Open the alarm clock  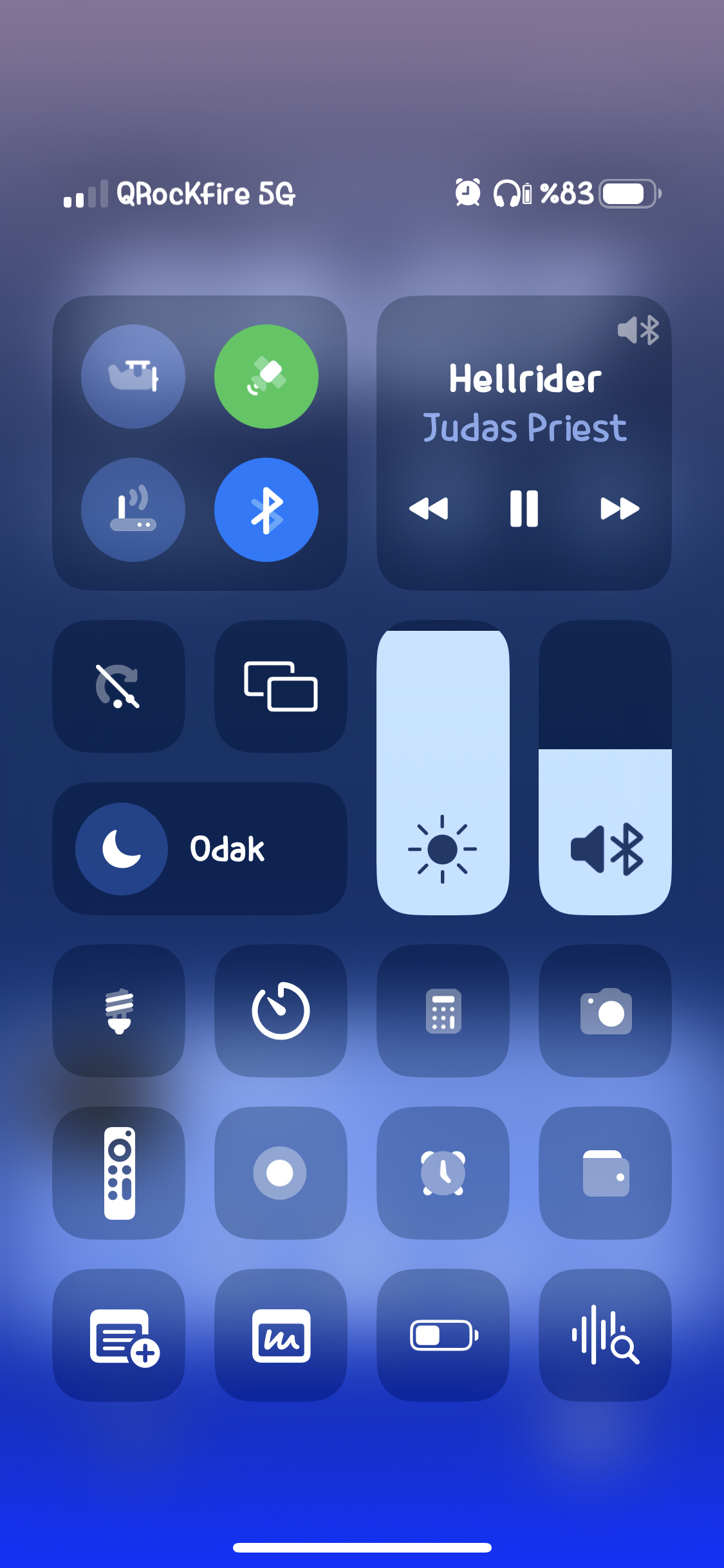click(x=443, y=1173)
